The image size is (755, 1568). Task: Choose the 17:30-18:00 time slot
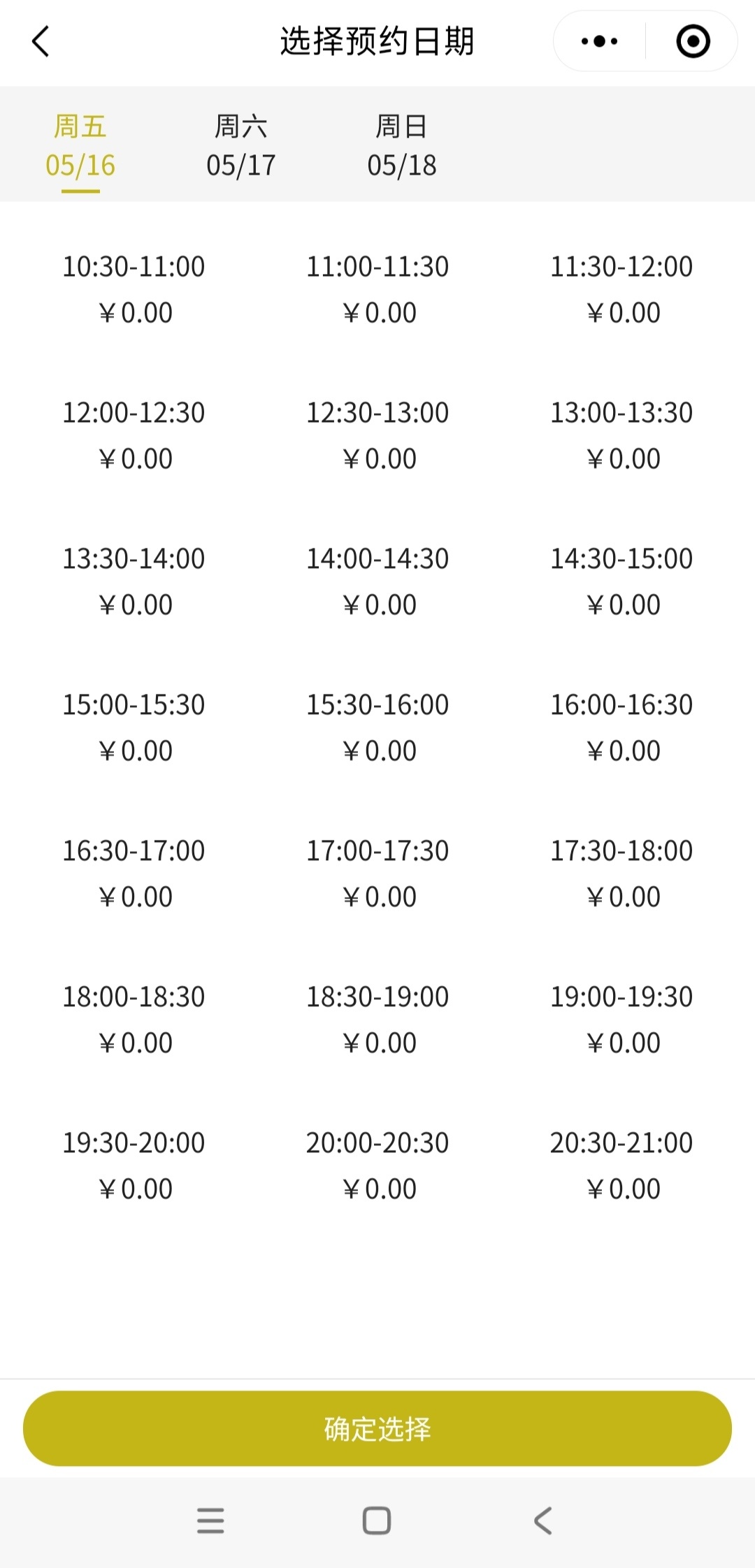tap(621, 873)
